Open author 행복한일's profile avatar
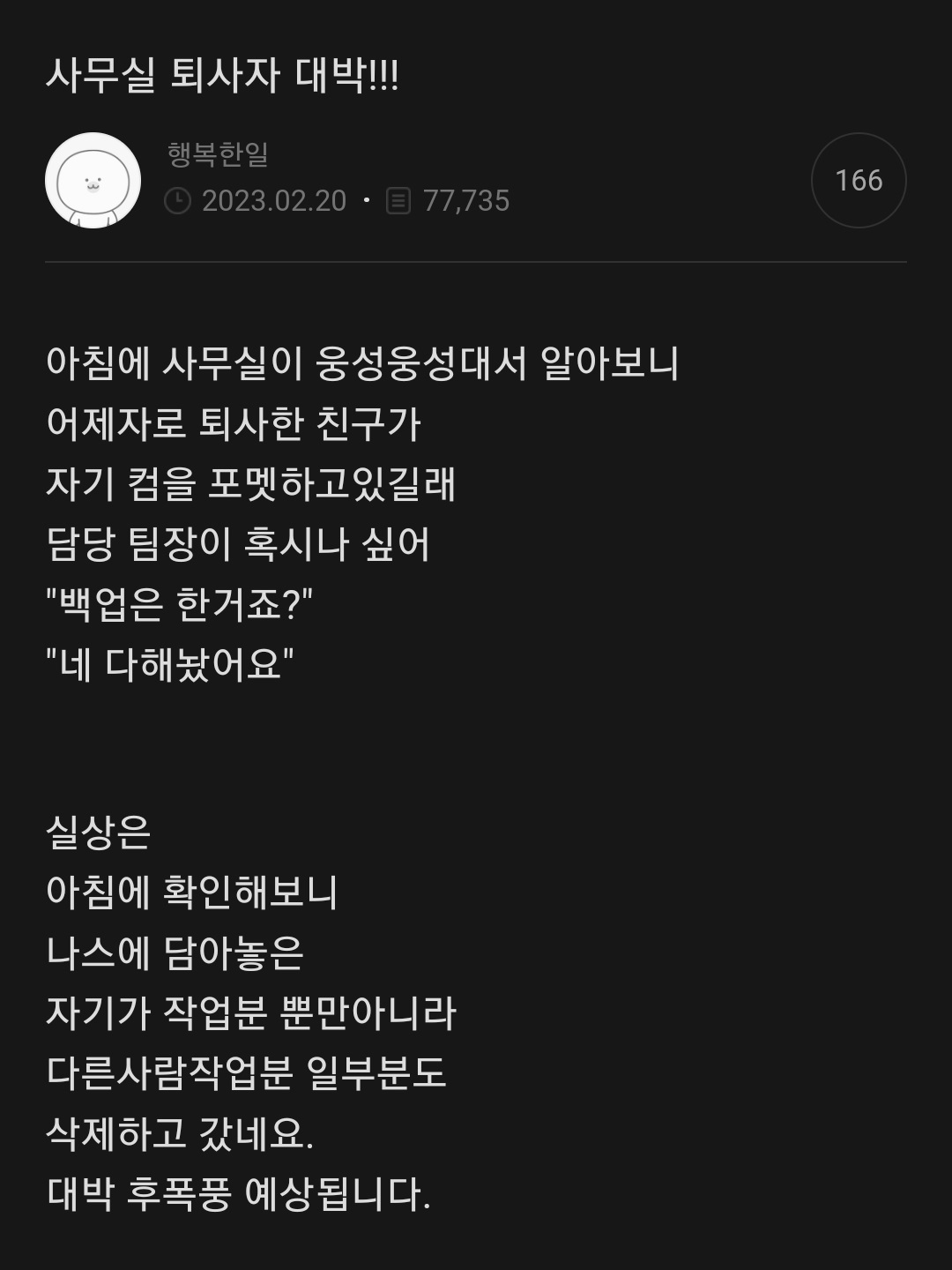The image size is (952, 1270). tap(93, 181)
